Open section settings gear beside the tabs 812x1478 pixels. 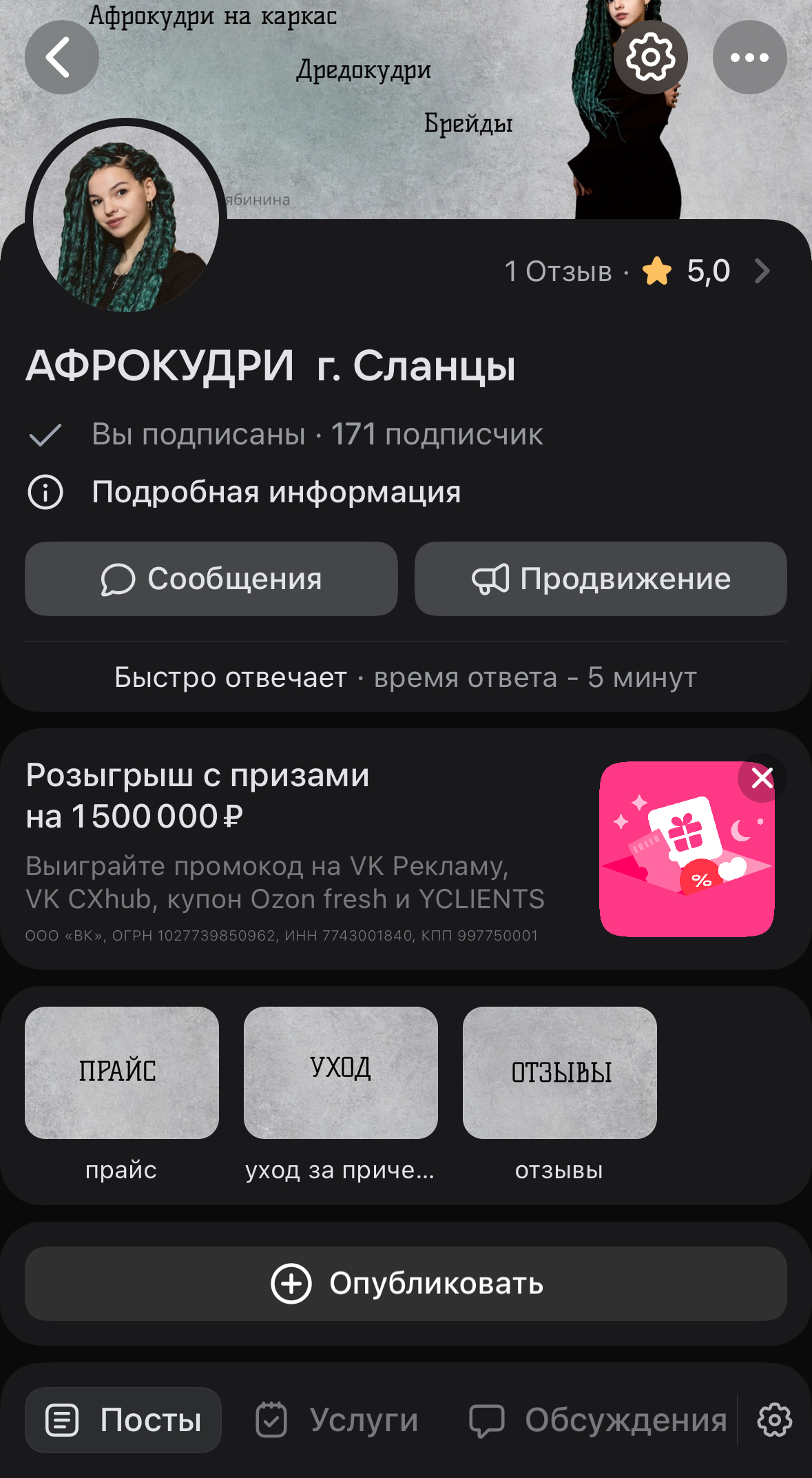pos(774,1420)
